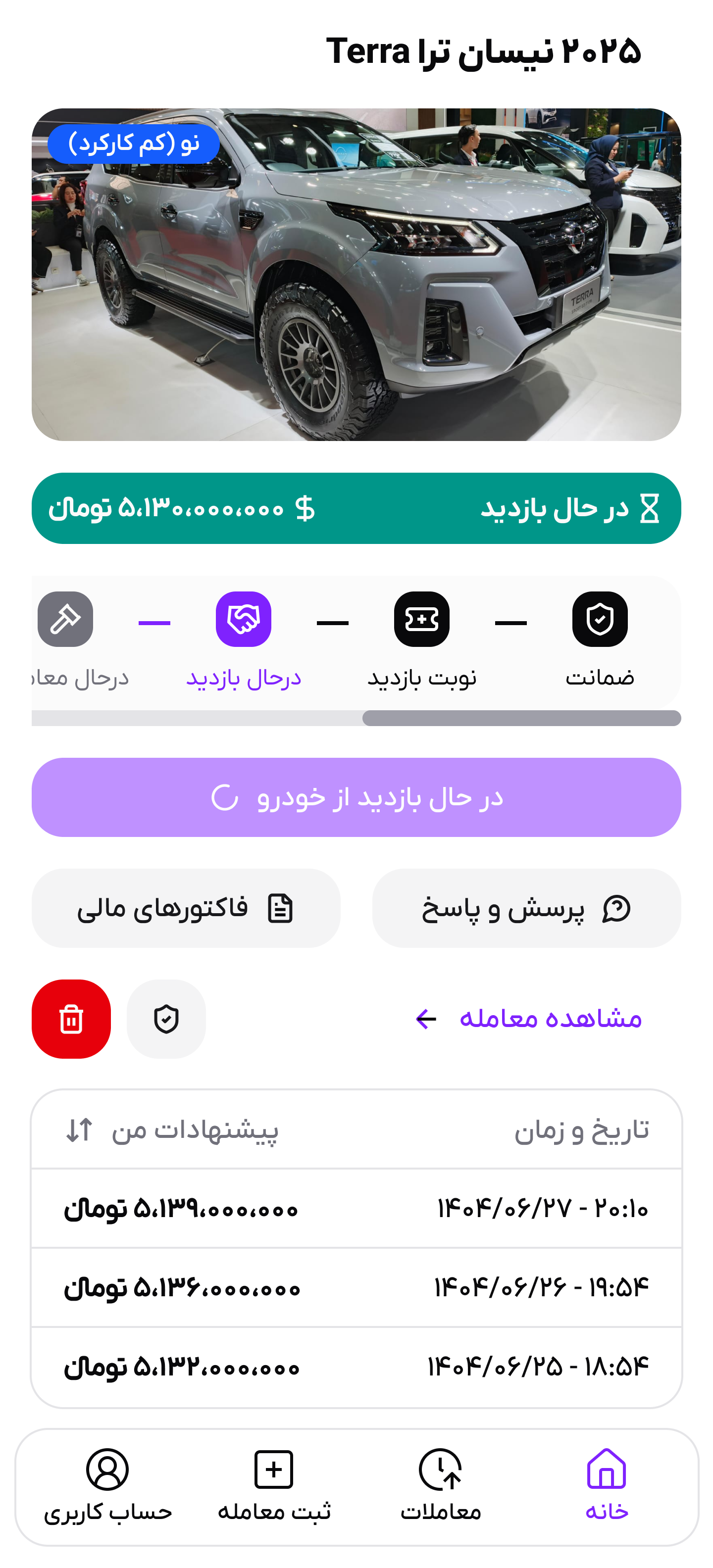The width and height of the screenshot is (713, 1568).
Task: Toggle the shield verification button near the trash icon
Action: 166,1020
